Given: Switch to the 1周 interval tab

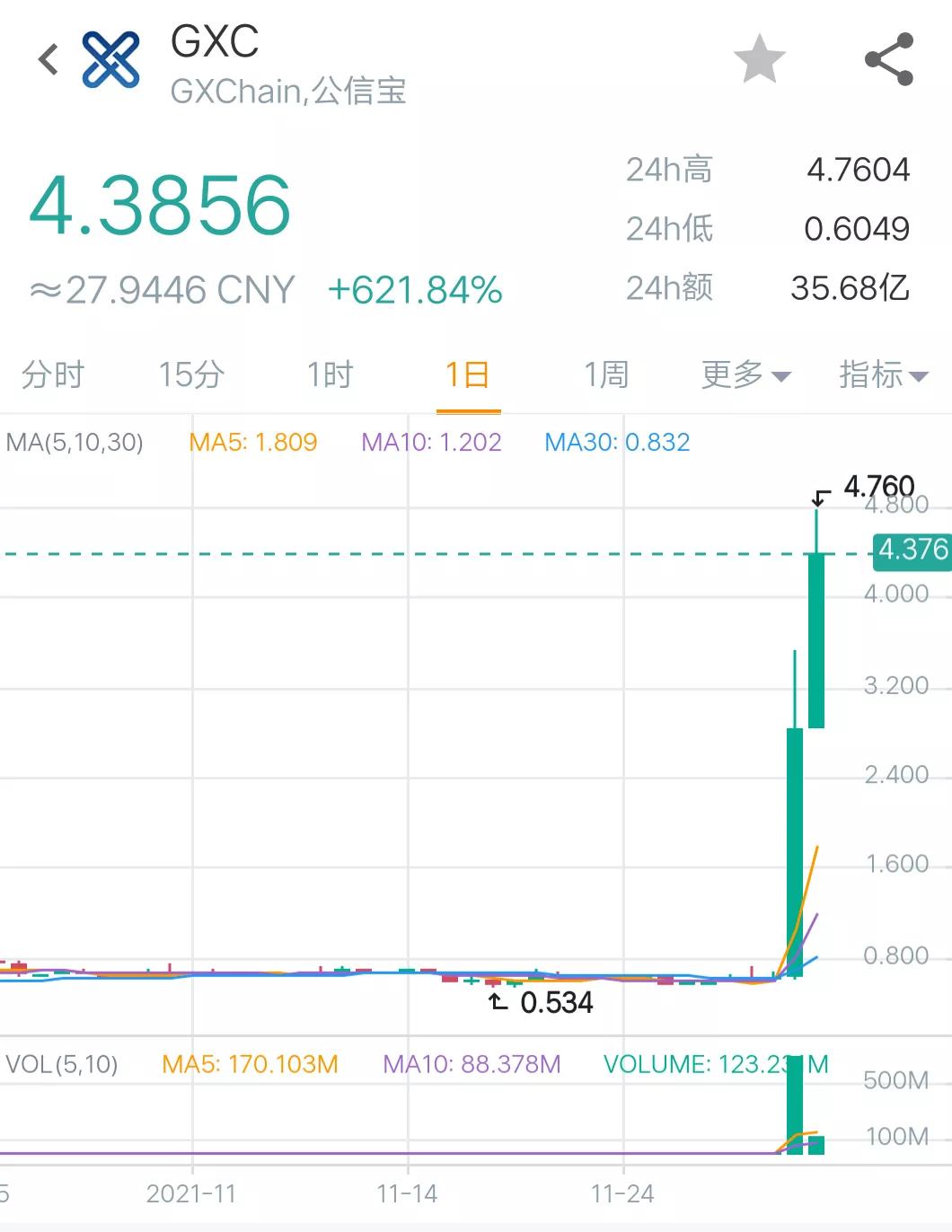Looking at the screenshot, I should 606,374.
